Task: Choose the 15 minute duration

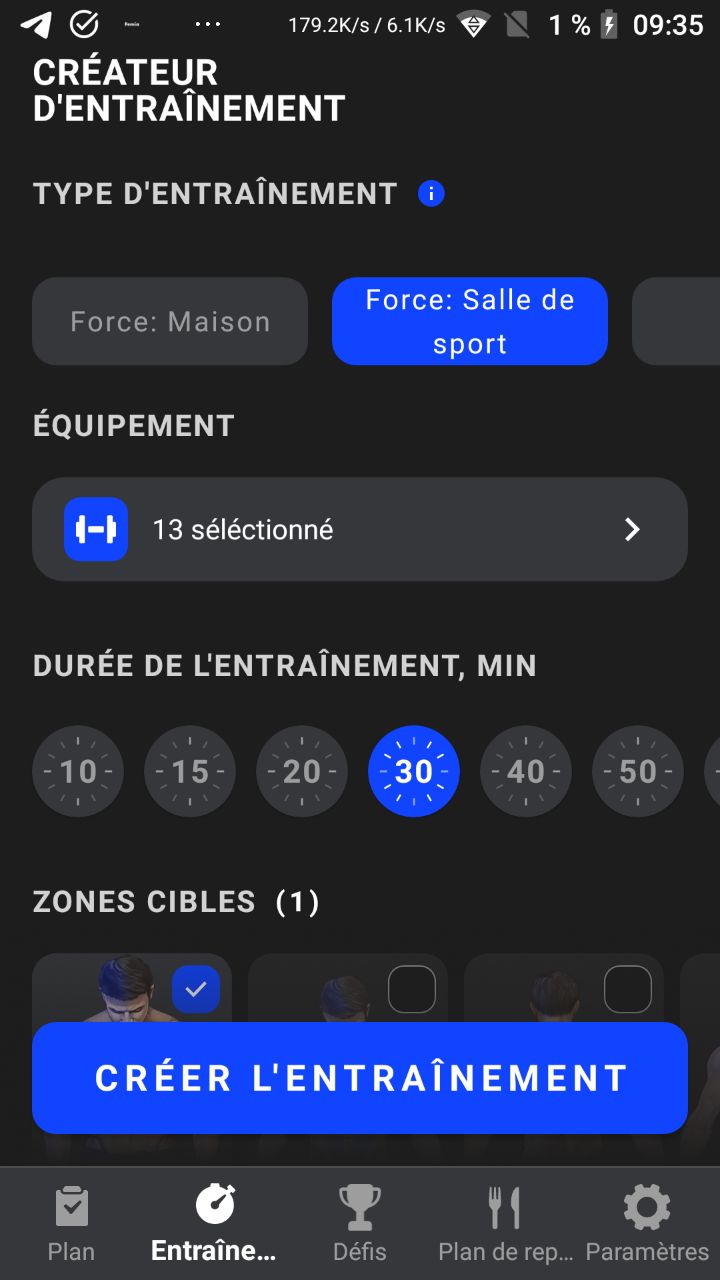Action: click(x=190, y=771)
